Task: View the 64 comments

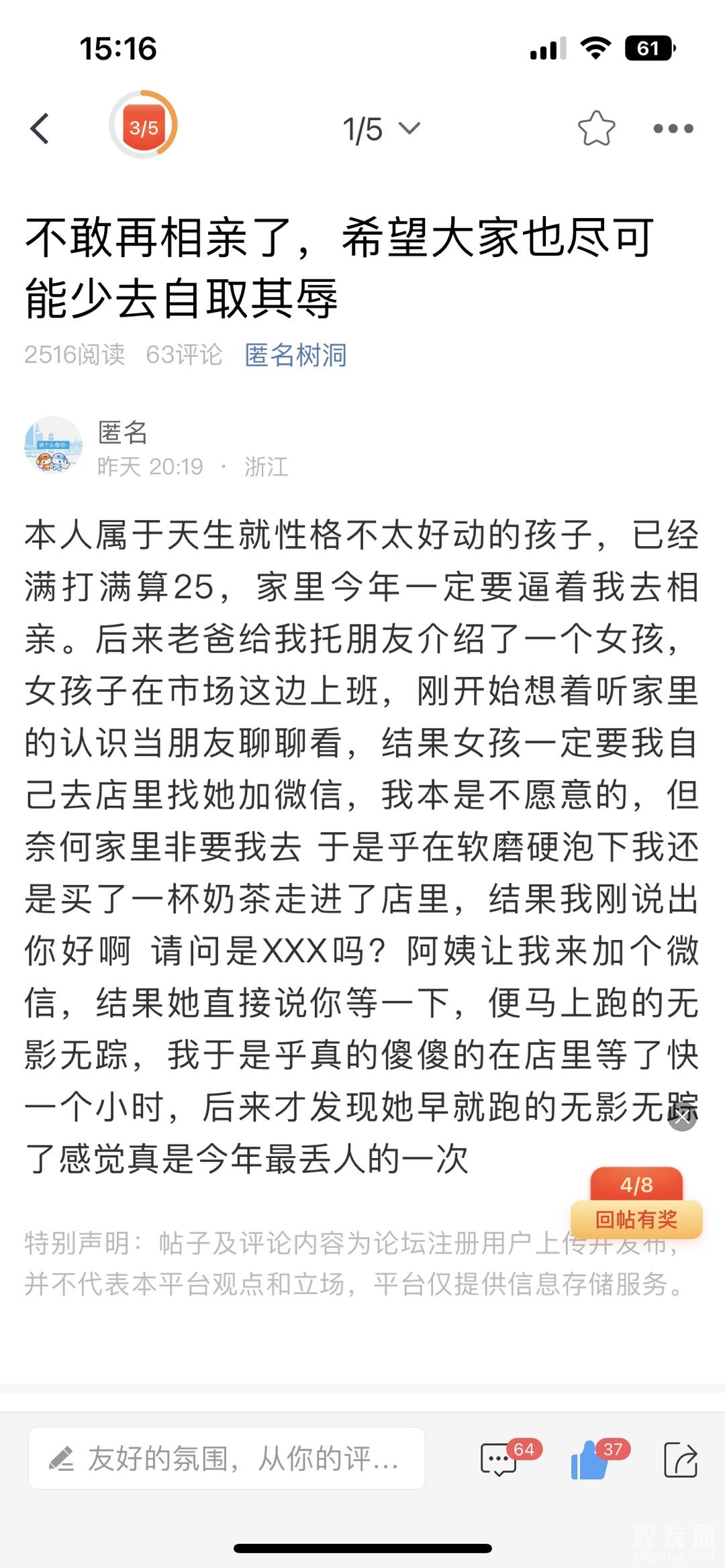Action: (500, 1459)
